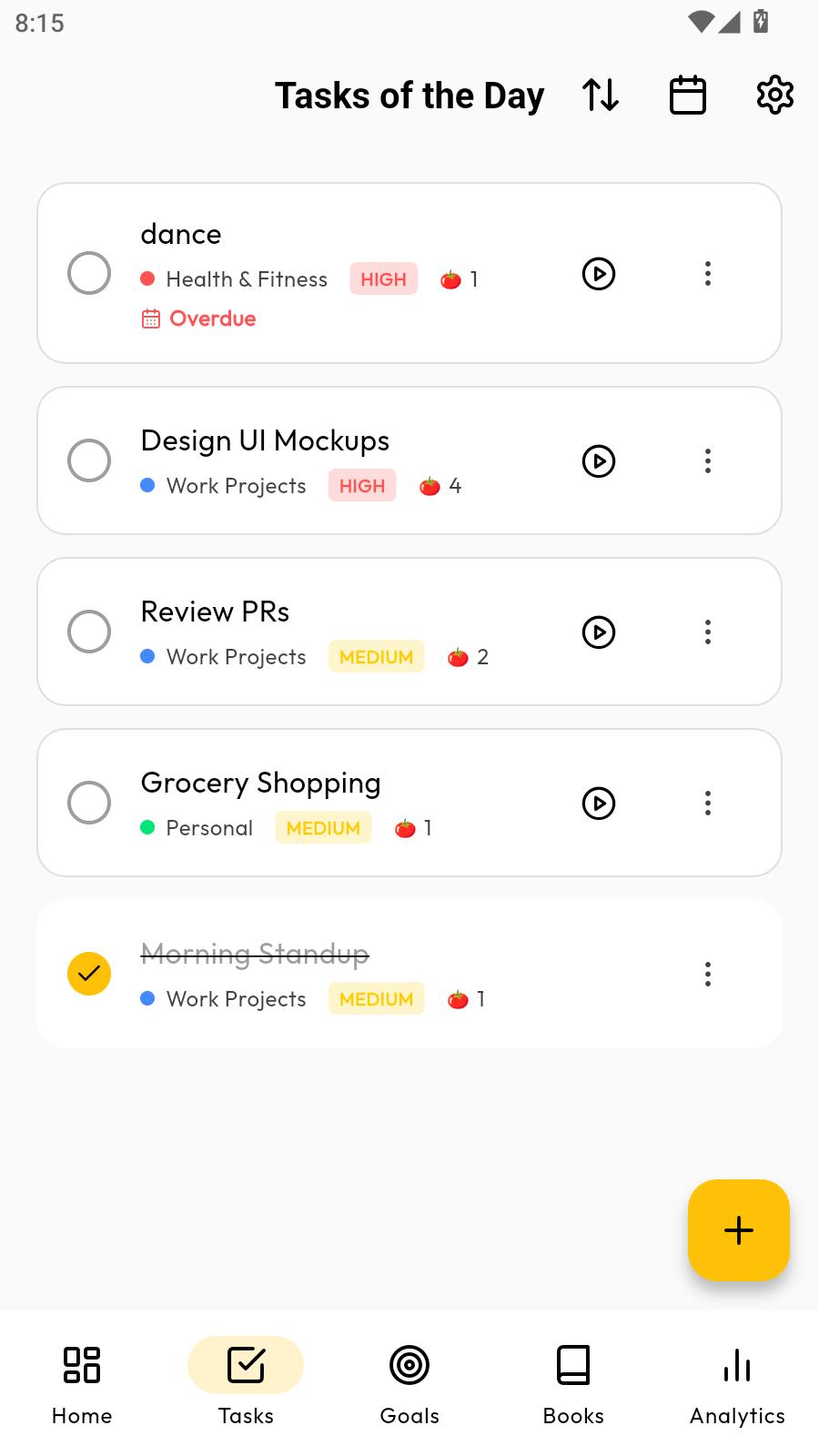Open settings gear
The width and height of the screenshot is (819, 1456).
(x=775, y=96)
